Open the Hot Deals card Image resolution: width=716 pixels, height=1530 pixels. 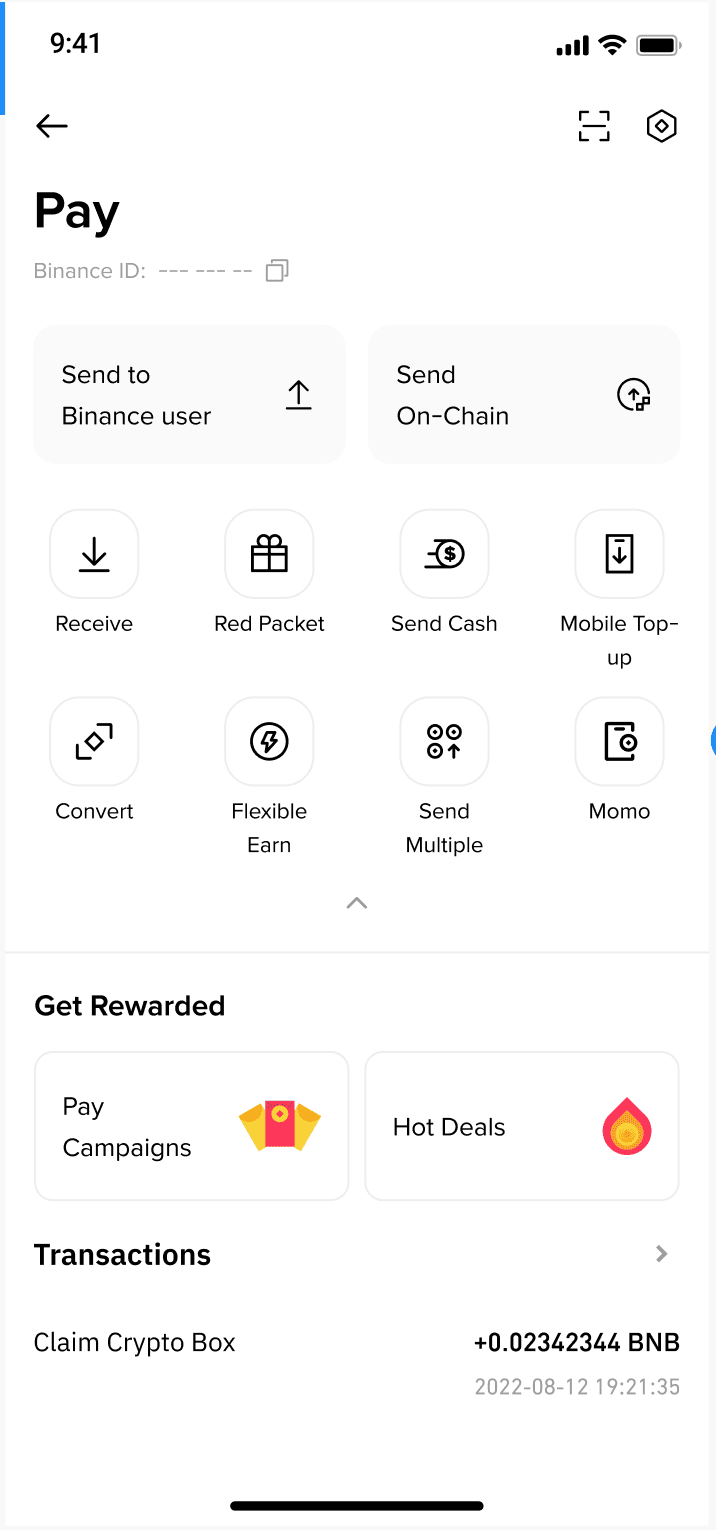tap(522, 1126)
